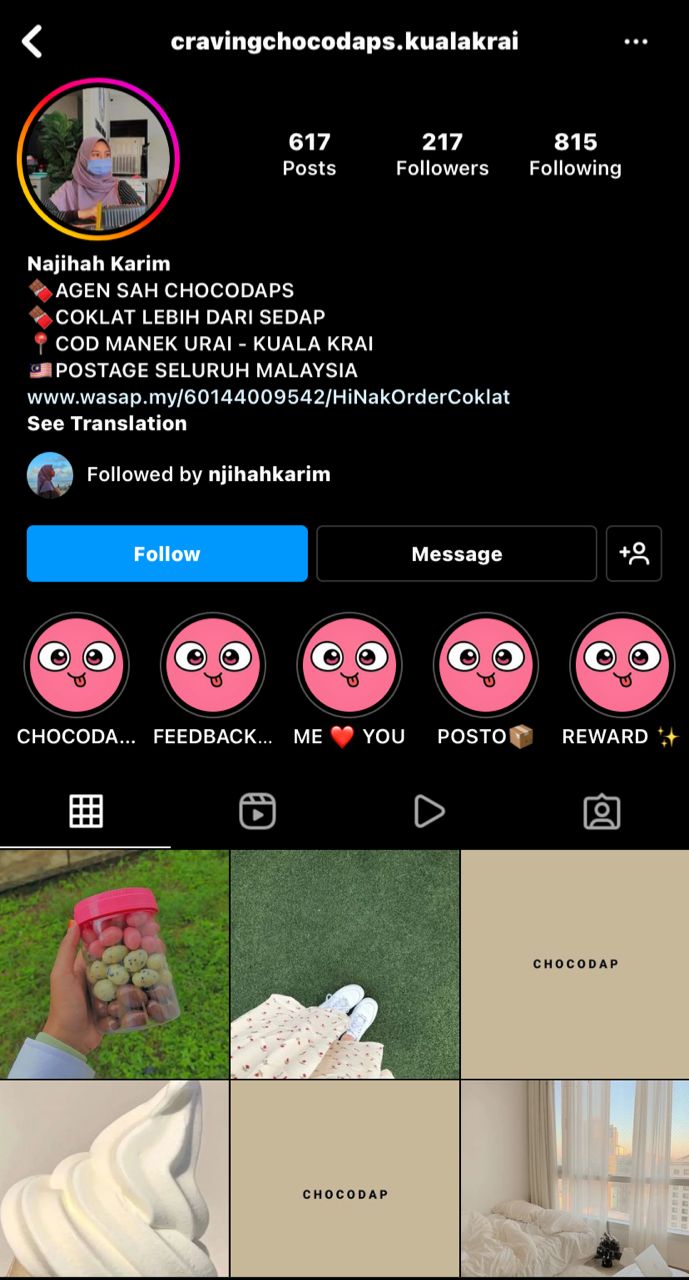
Task: Open the soft serve ice cream post
Action: (x=114, y=1178)
